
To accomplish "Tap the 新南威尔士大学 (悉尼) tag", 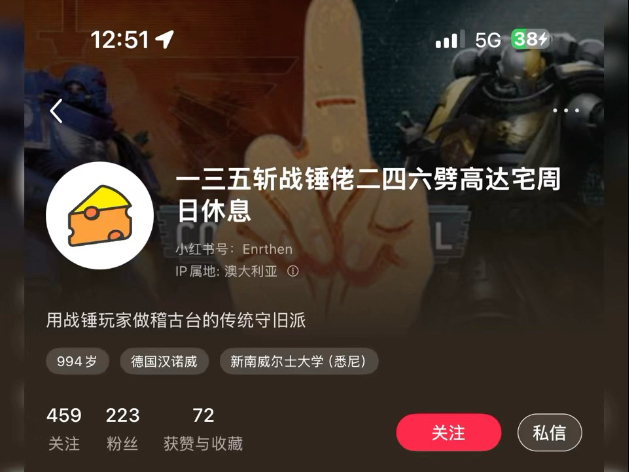I will (299, 361).
